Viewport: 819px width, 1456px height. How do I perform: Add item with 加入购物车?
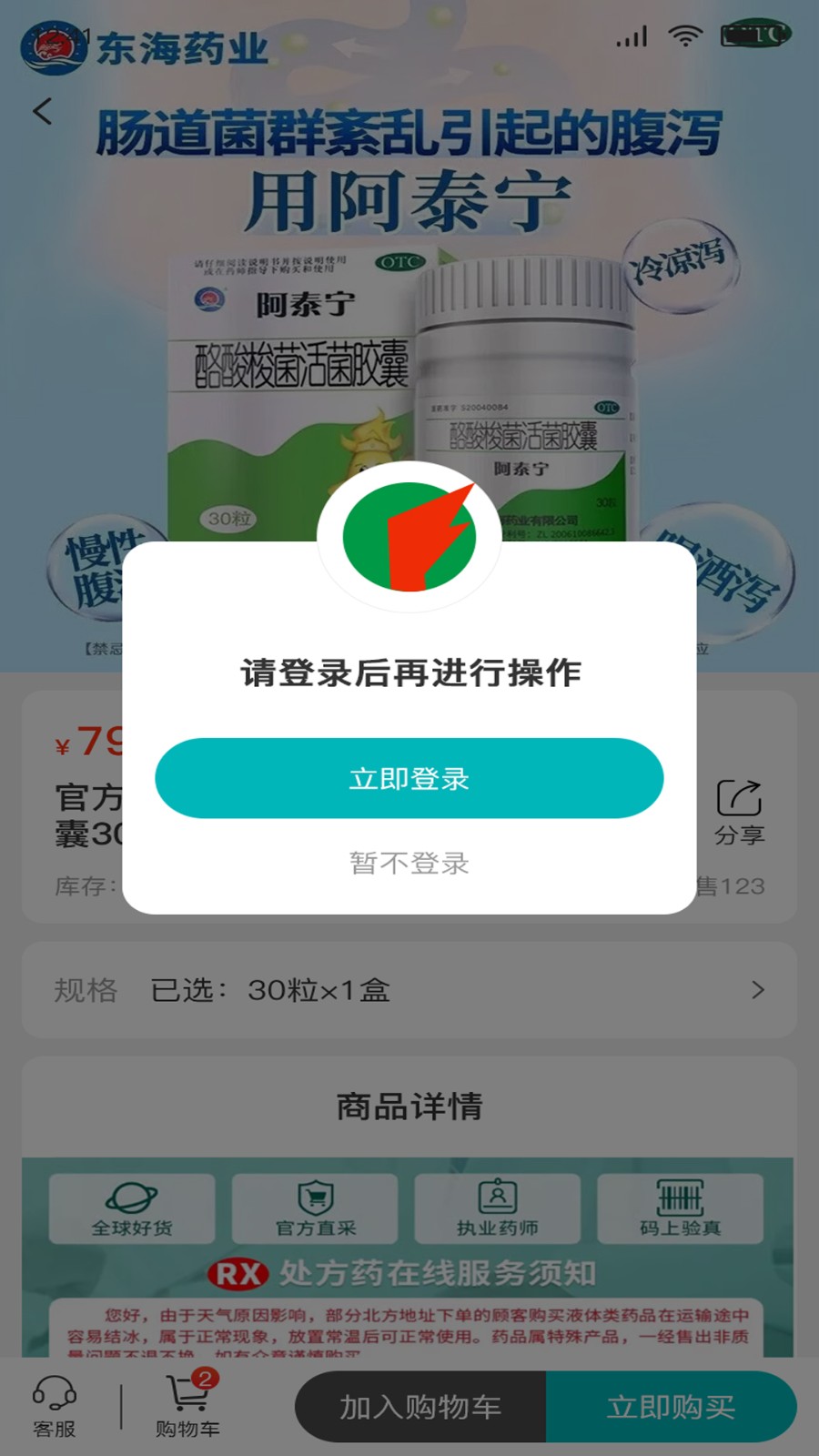coord(420,1407)
